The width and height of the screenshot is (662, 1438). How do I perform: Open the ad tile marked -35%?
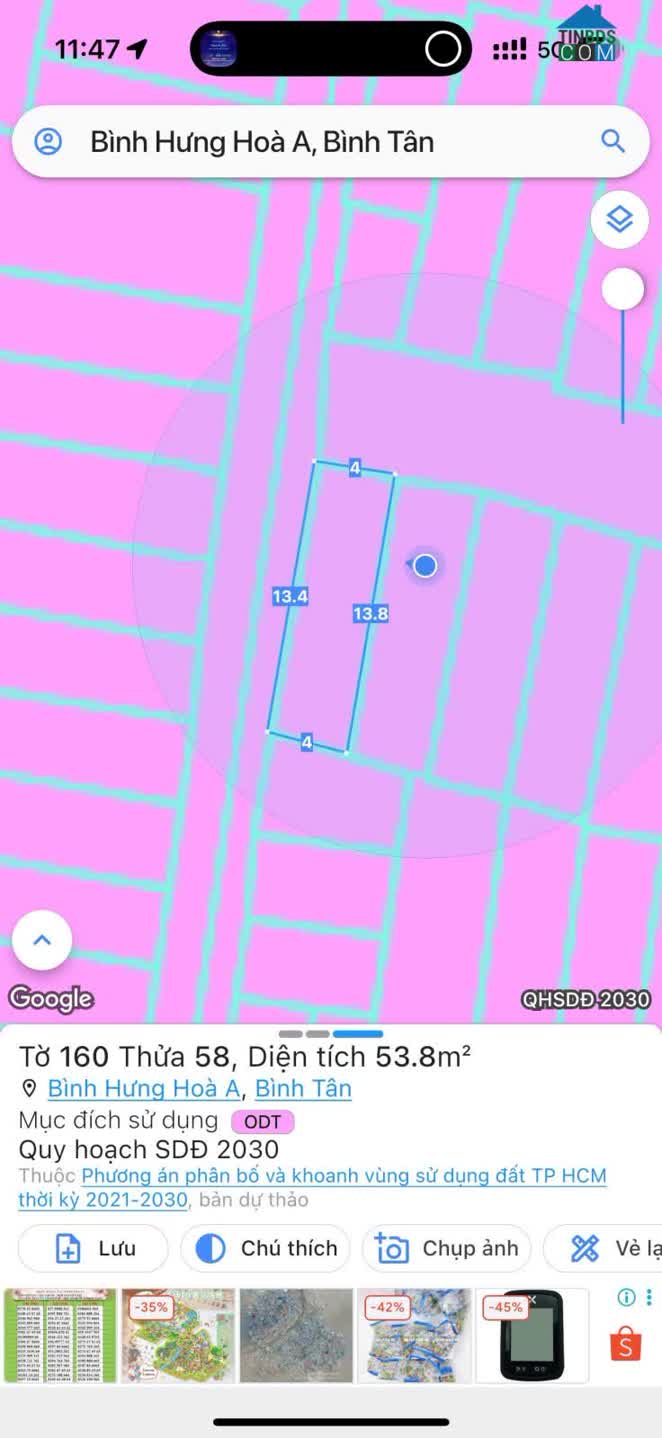click(178, 1336)
